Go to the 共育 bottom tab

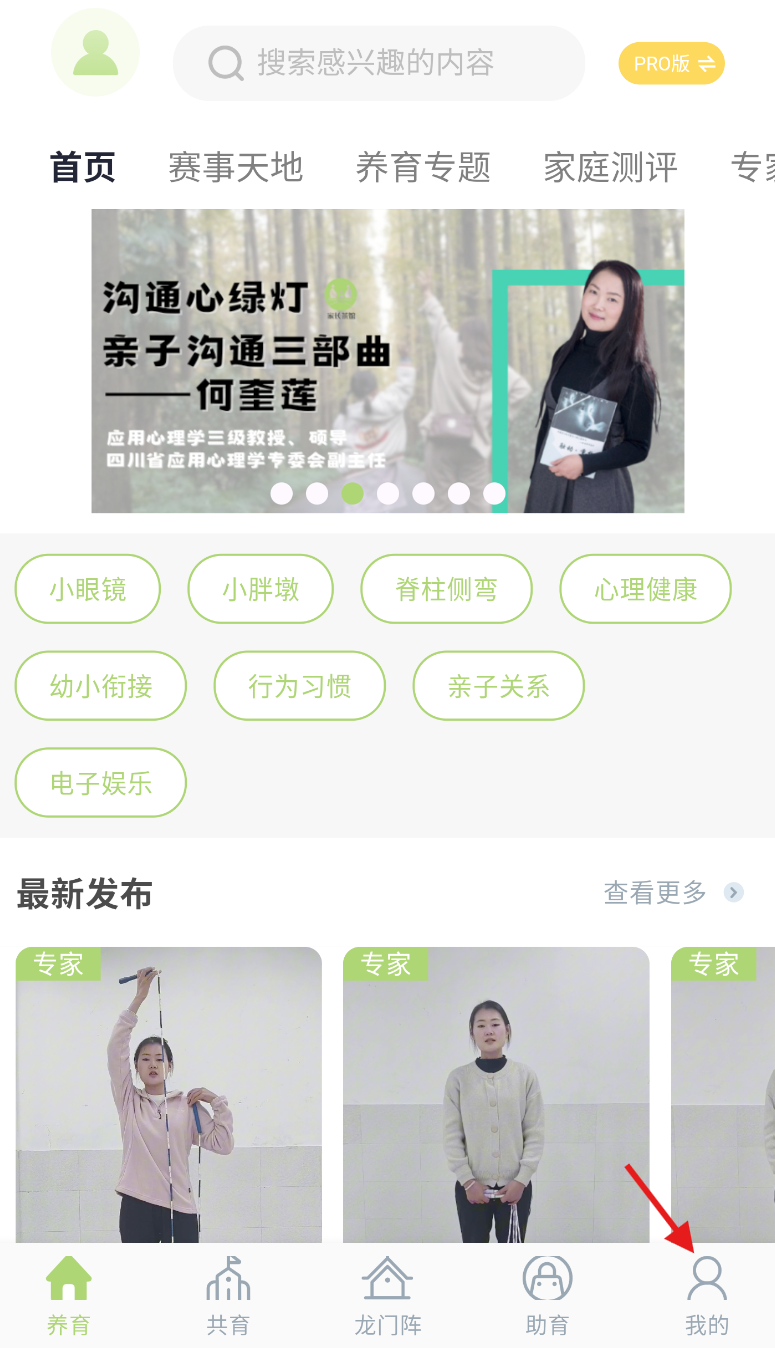(228, 1296)
